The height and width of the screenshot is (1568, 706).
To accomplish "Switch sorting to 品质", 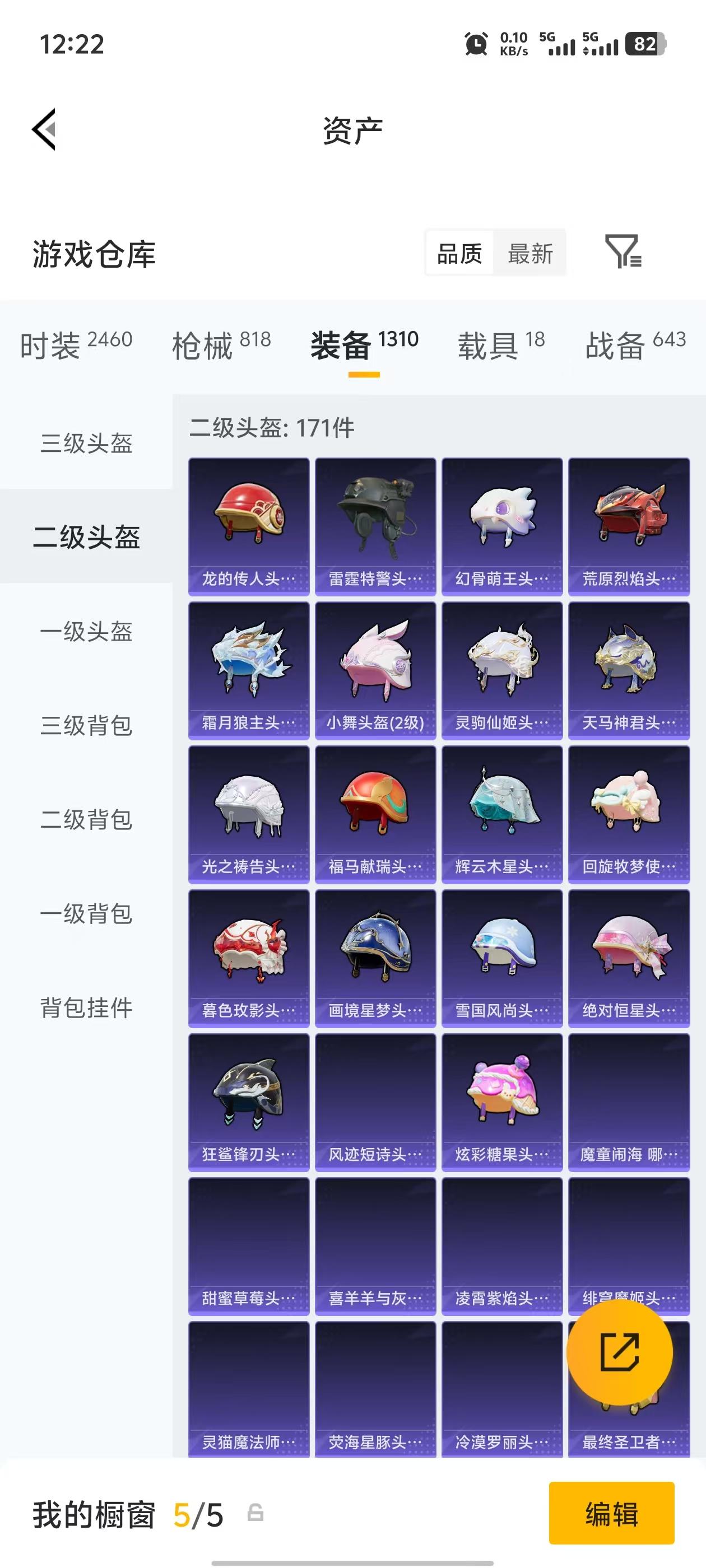I will [460, 253].
